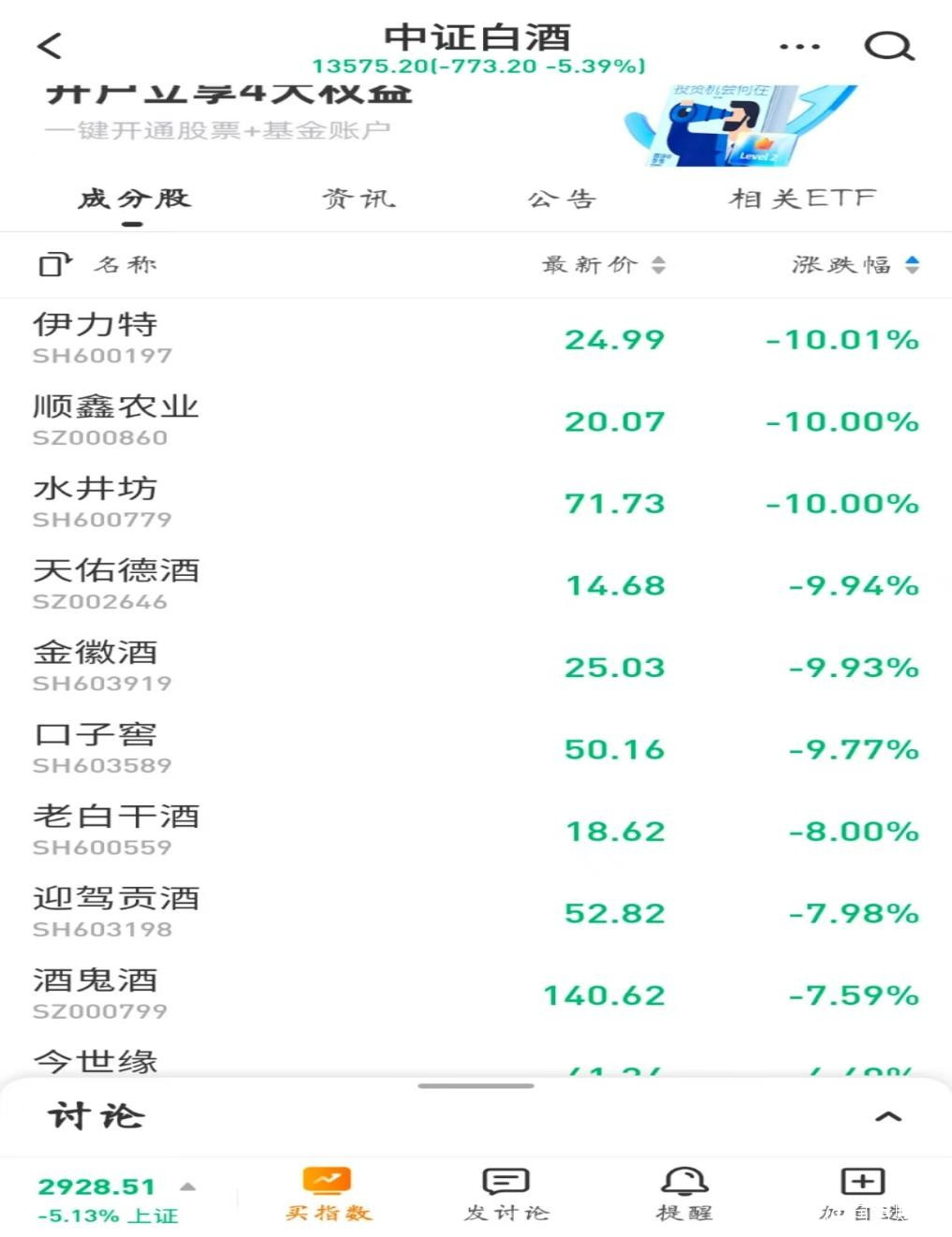The width and height of the screenshot is (952, 1237).
Task: Sort the list by 涨跌幅
Action: click(855, 265)
